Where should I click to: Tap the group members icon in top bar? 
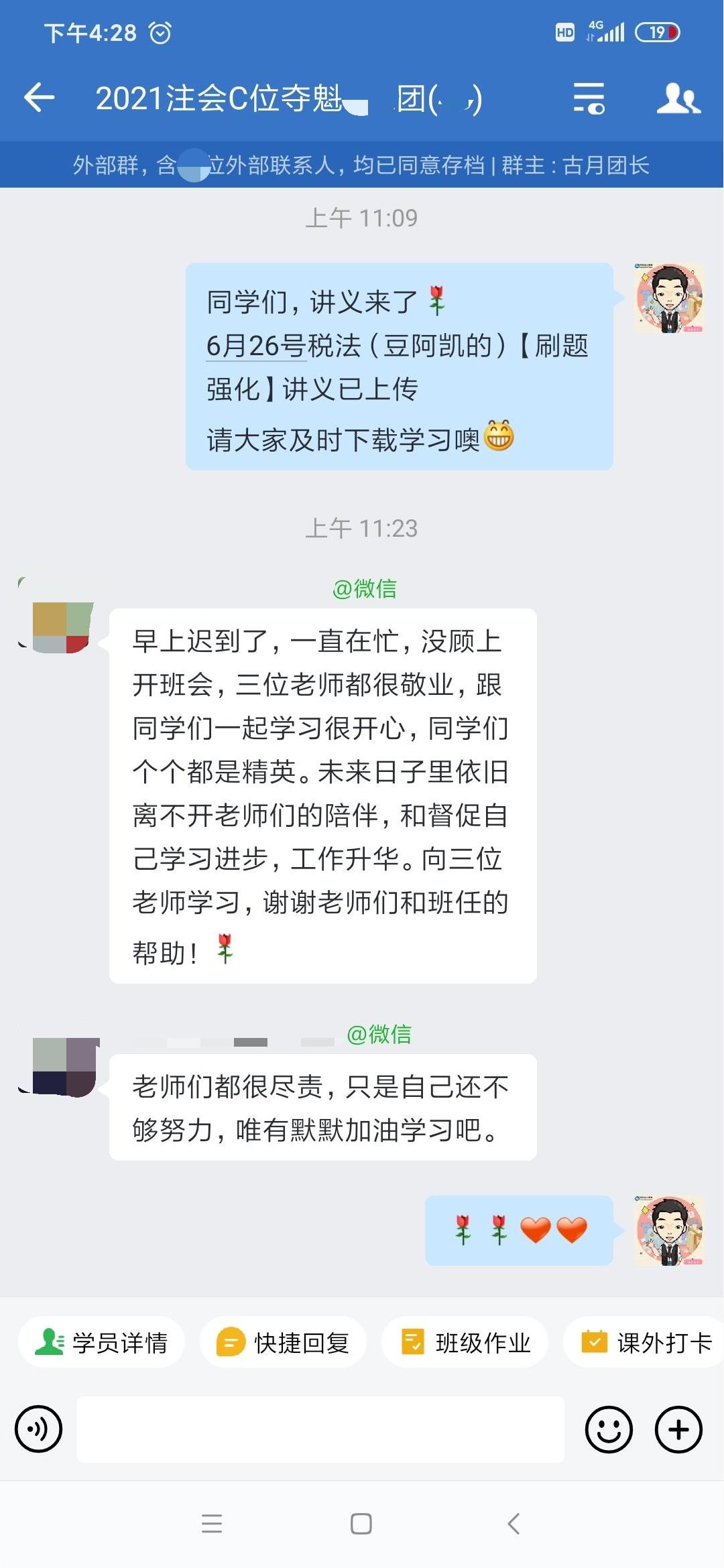pyautogui.click(x=680, y=99)
